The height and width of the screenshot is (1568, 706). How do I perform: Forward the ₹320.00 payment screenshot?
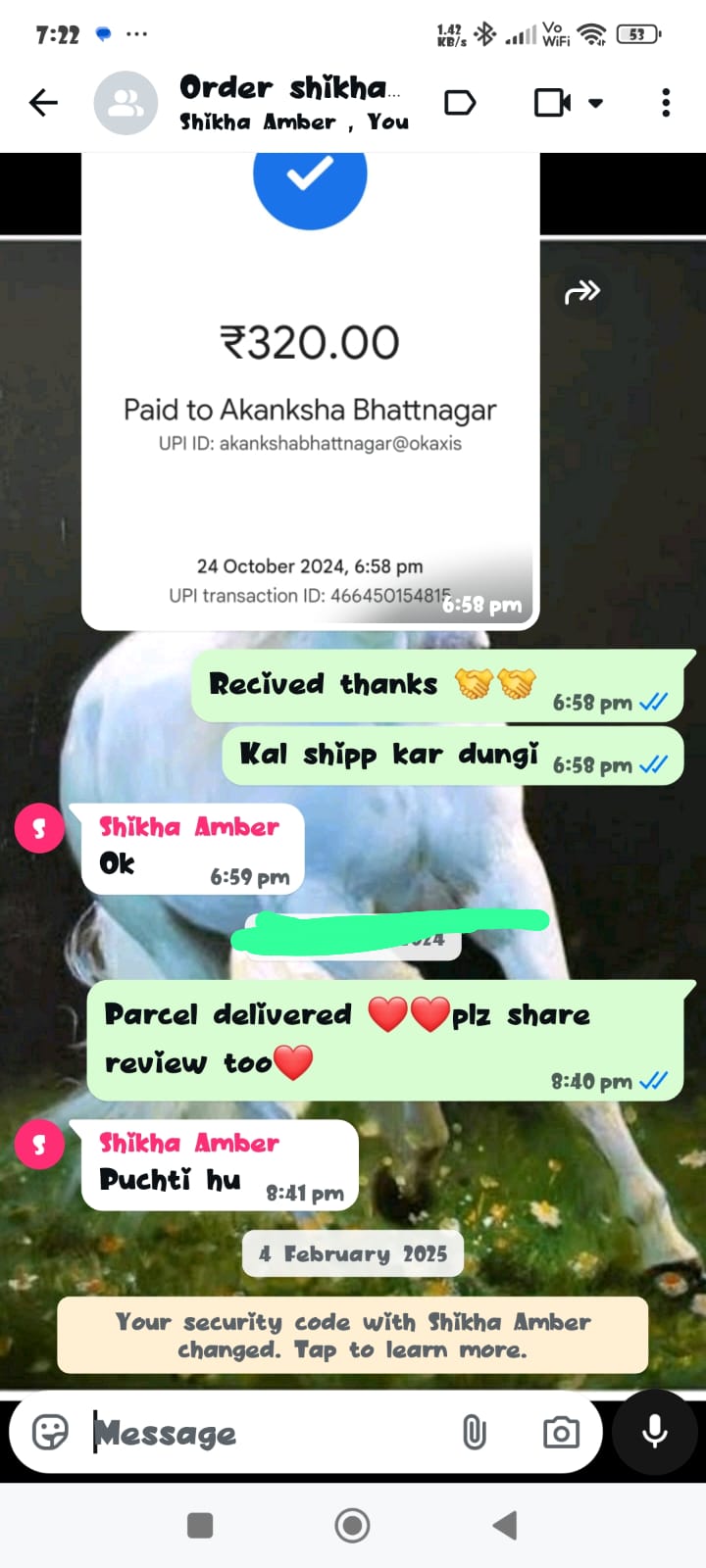[x=582, y=292]
